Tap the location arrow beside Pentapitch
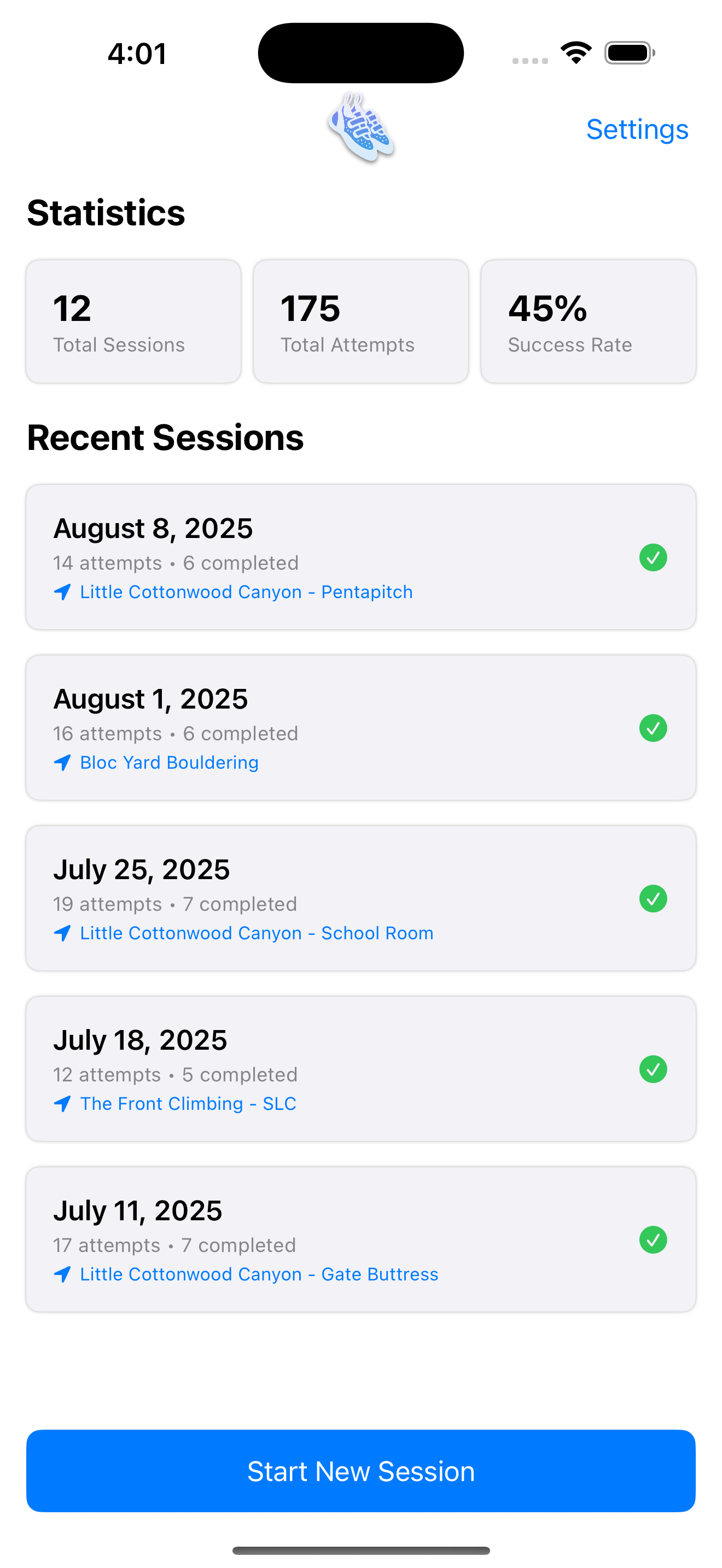The height and width of the screenshot is (1568, 722). (63, 592)
